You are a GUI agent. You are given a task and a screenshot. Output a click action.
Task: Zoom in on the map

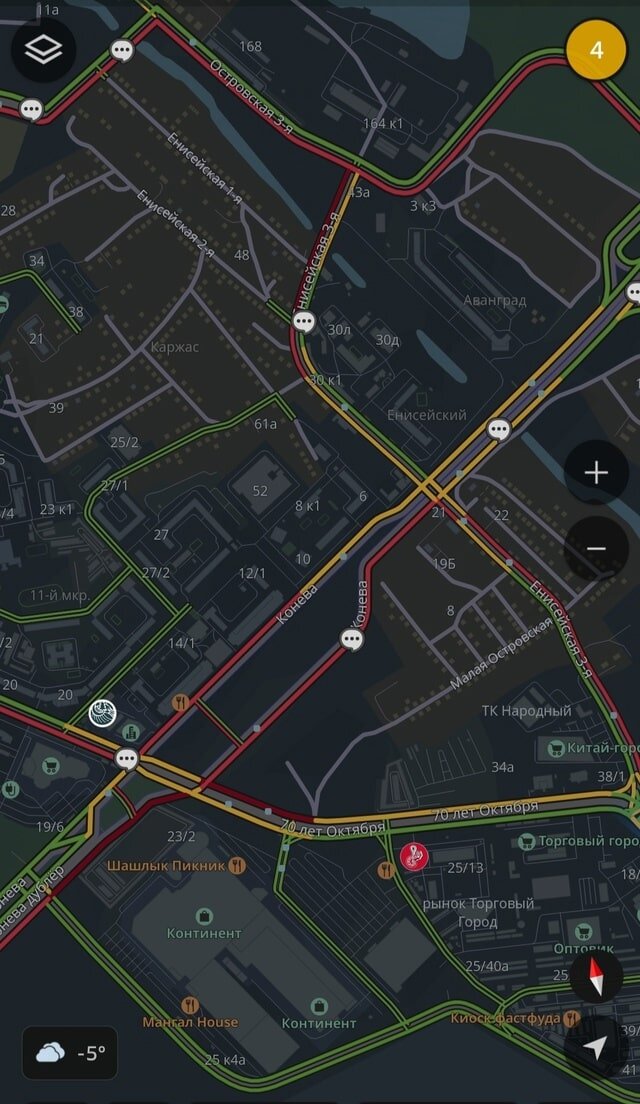coord(596,473)
